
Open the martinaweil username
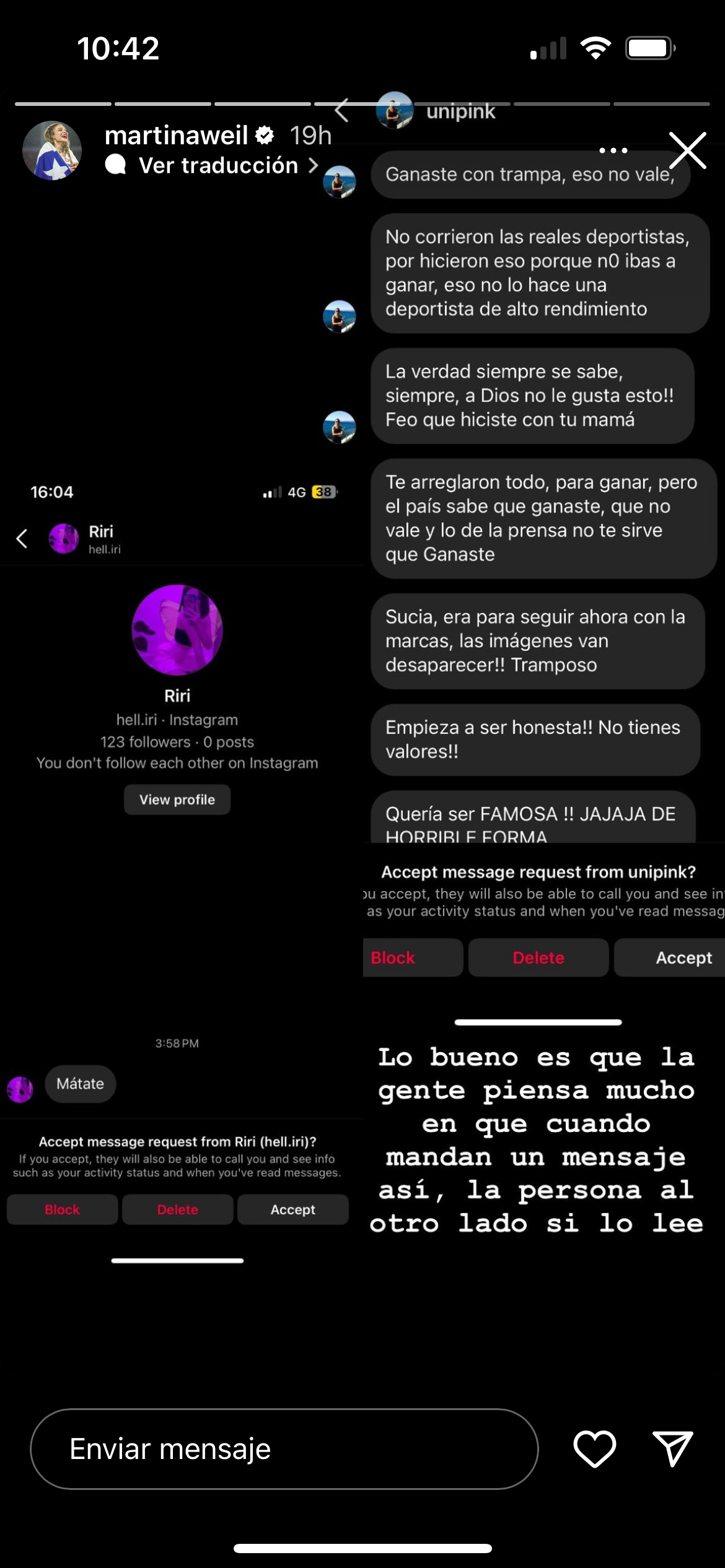177,135
